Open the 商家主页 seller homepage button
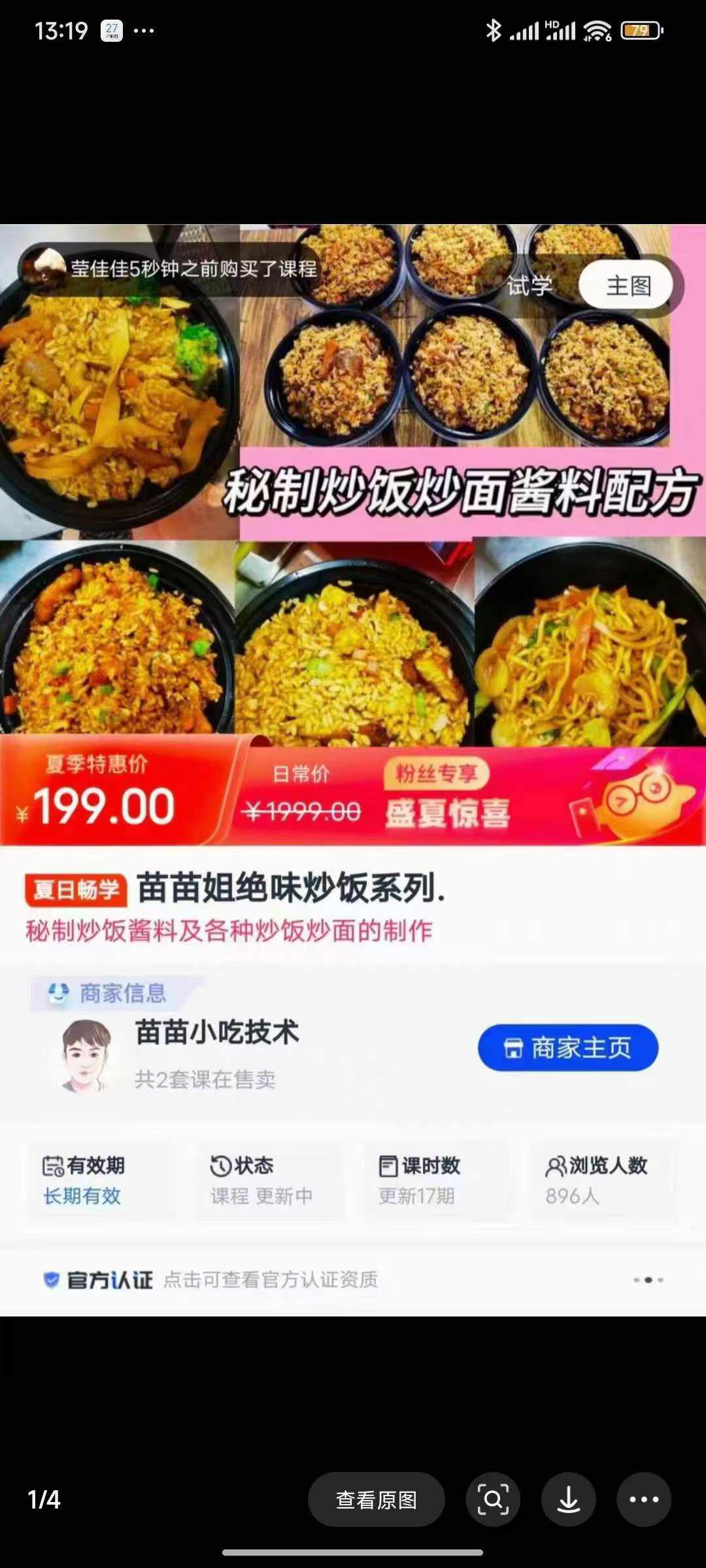 click(x=568, y=1045)
